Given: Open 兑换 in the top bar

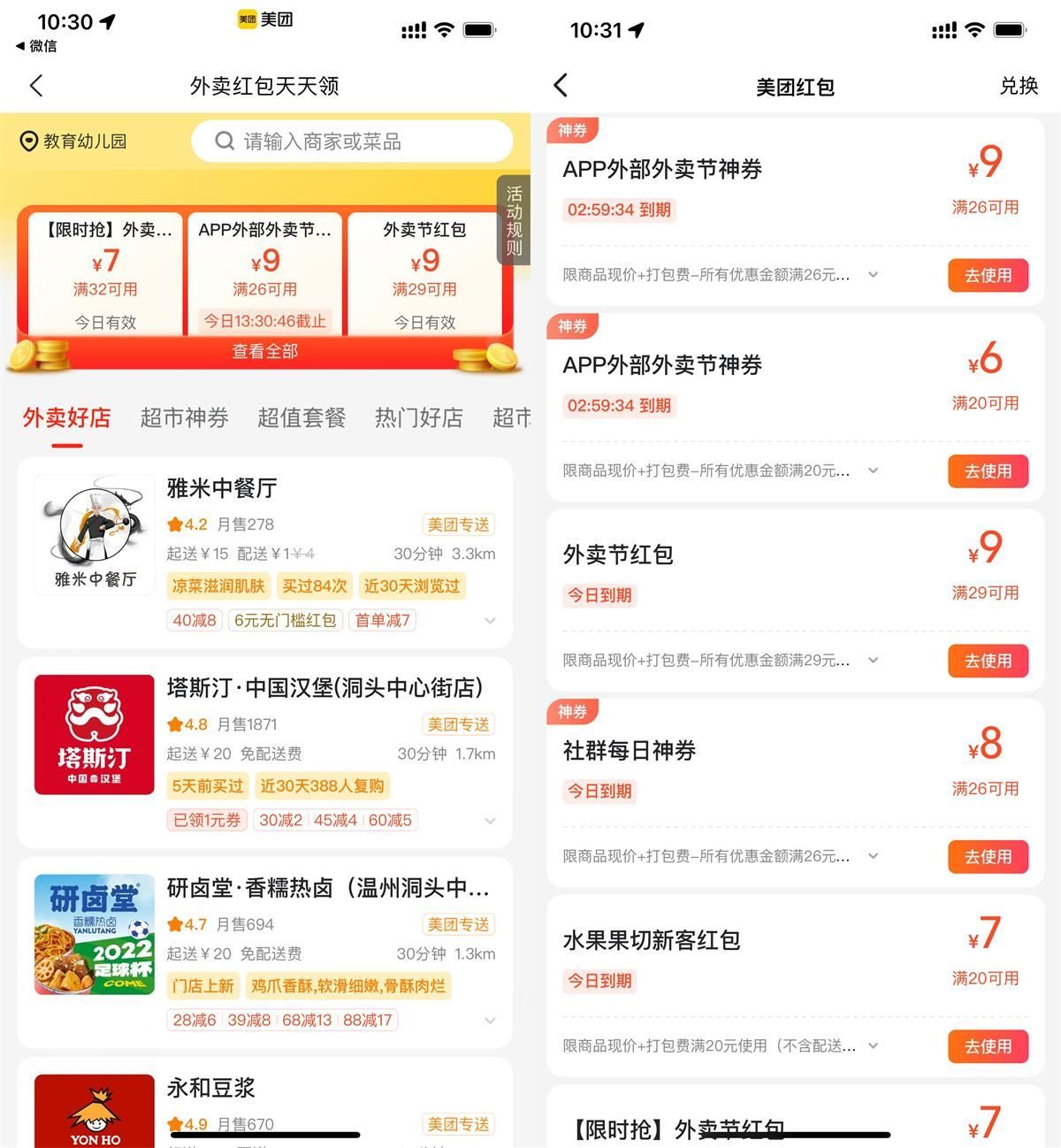Looking at the screenshot, I should click(1018, 86).
